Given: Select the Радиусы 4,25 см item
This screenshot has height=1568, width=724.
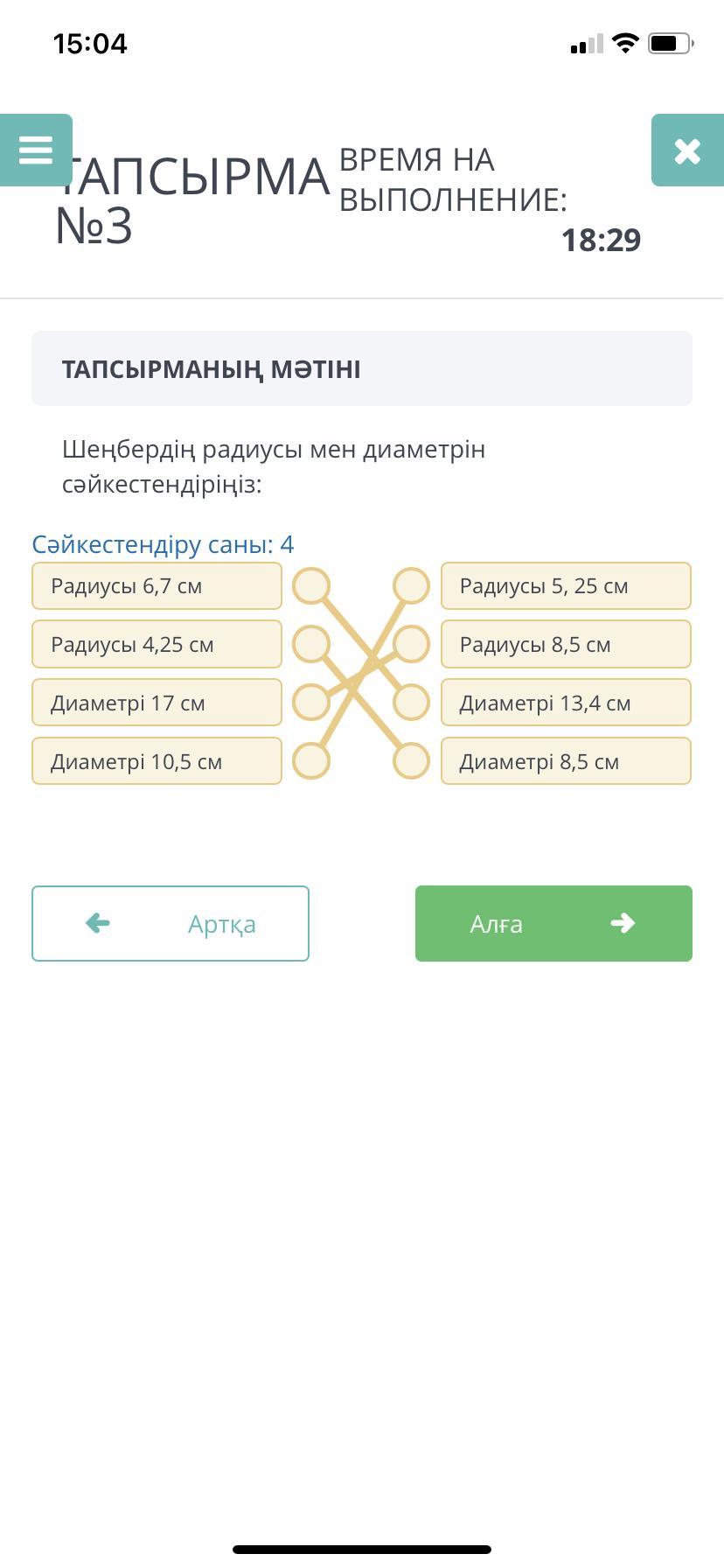Looking at the screenshot, I should click(157, 644).
